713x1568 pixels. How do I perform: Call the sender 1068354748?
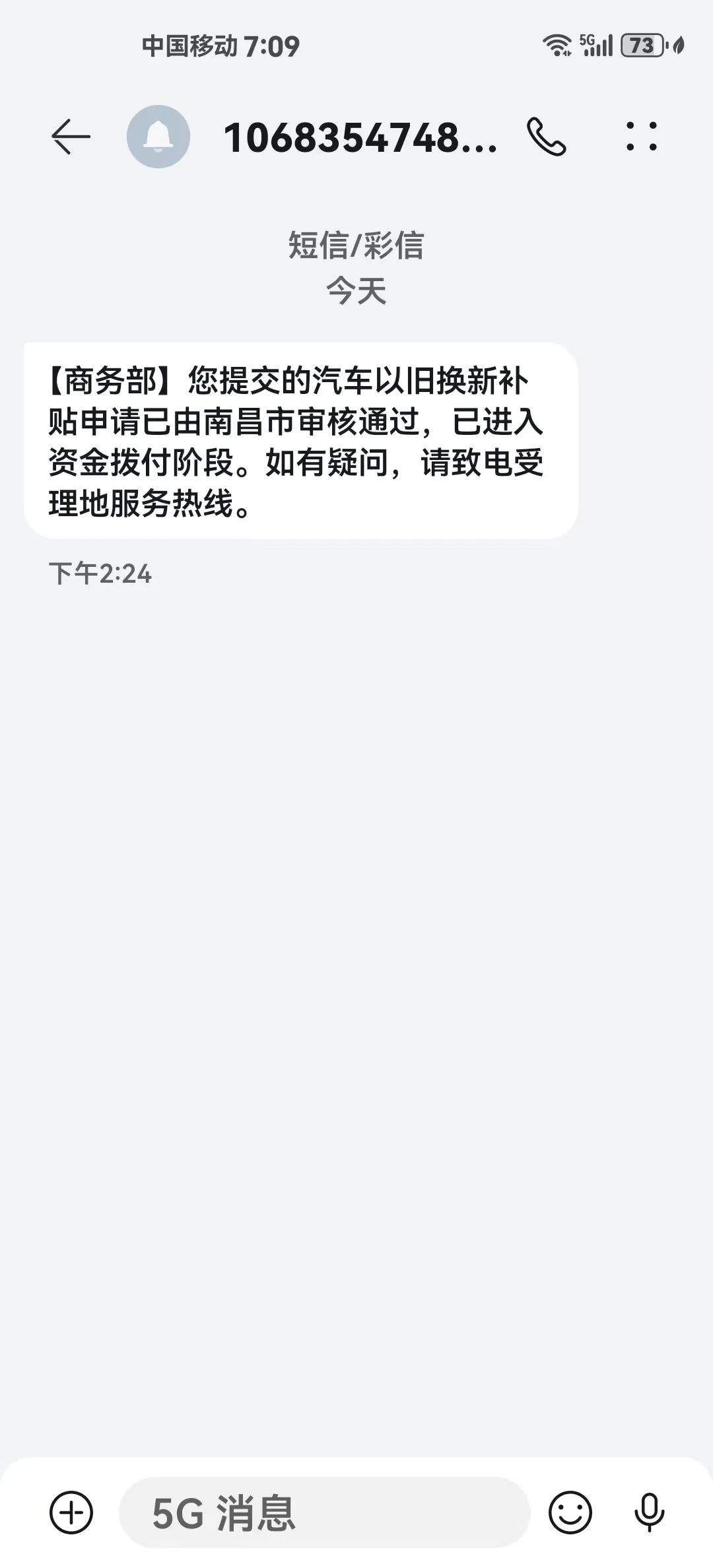click(x=546, y=137)
